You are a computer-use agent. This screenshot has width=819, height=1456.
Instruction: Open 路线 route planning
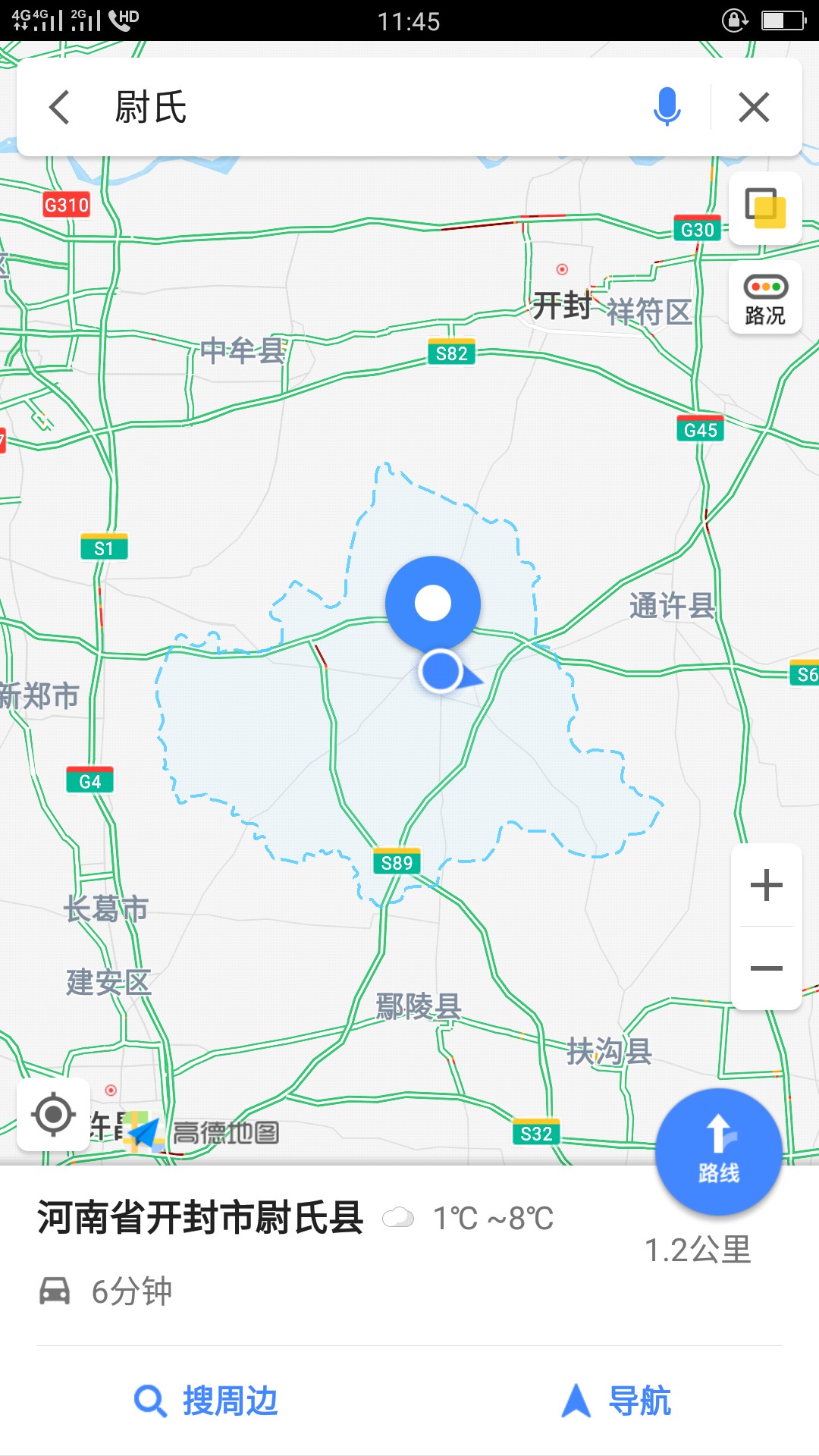click(719, 1152)
